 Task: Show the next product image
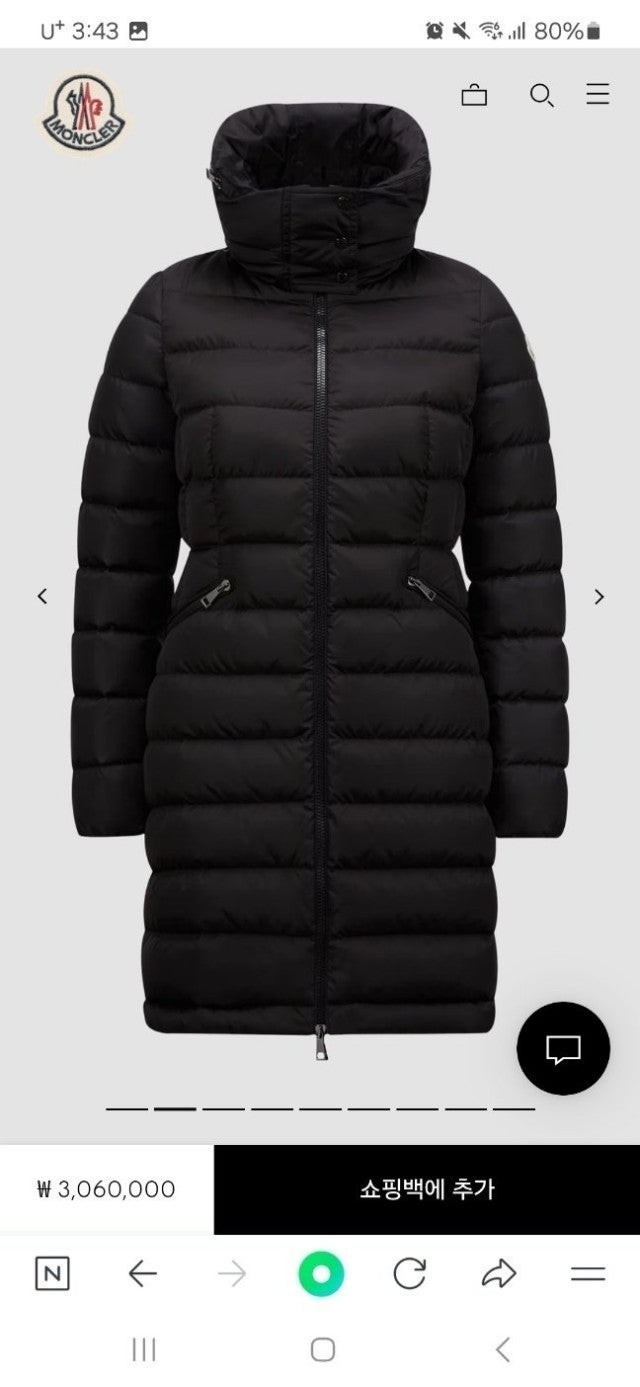click(599, 596)
